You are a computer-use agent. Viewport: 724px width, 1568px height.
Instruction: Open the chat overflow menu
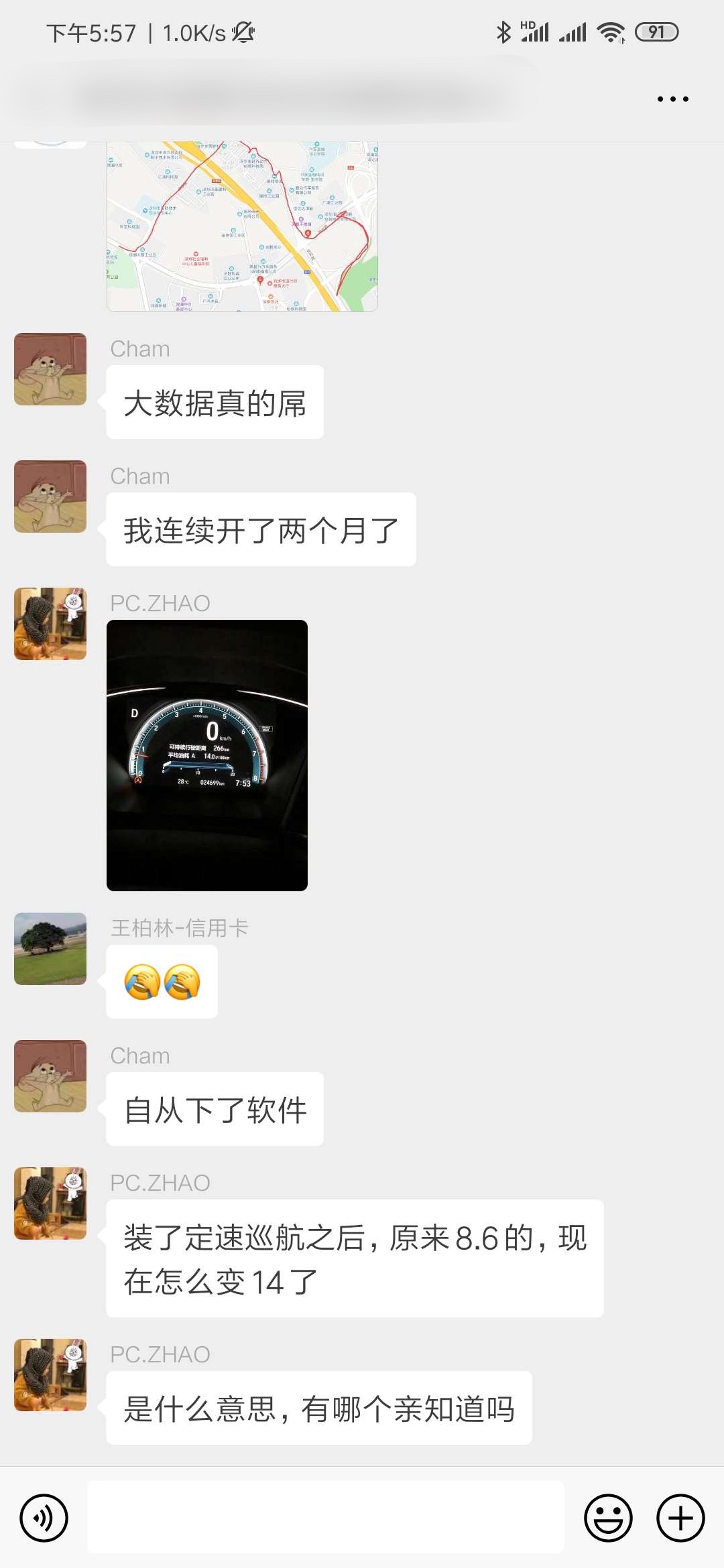[x=672, y=99]
